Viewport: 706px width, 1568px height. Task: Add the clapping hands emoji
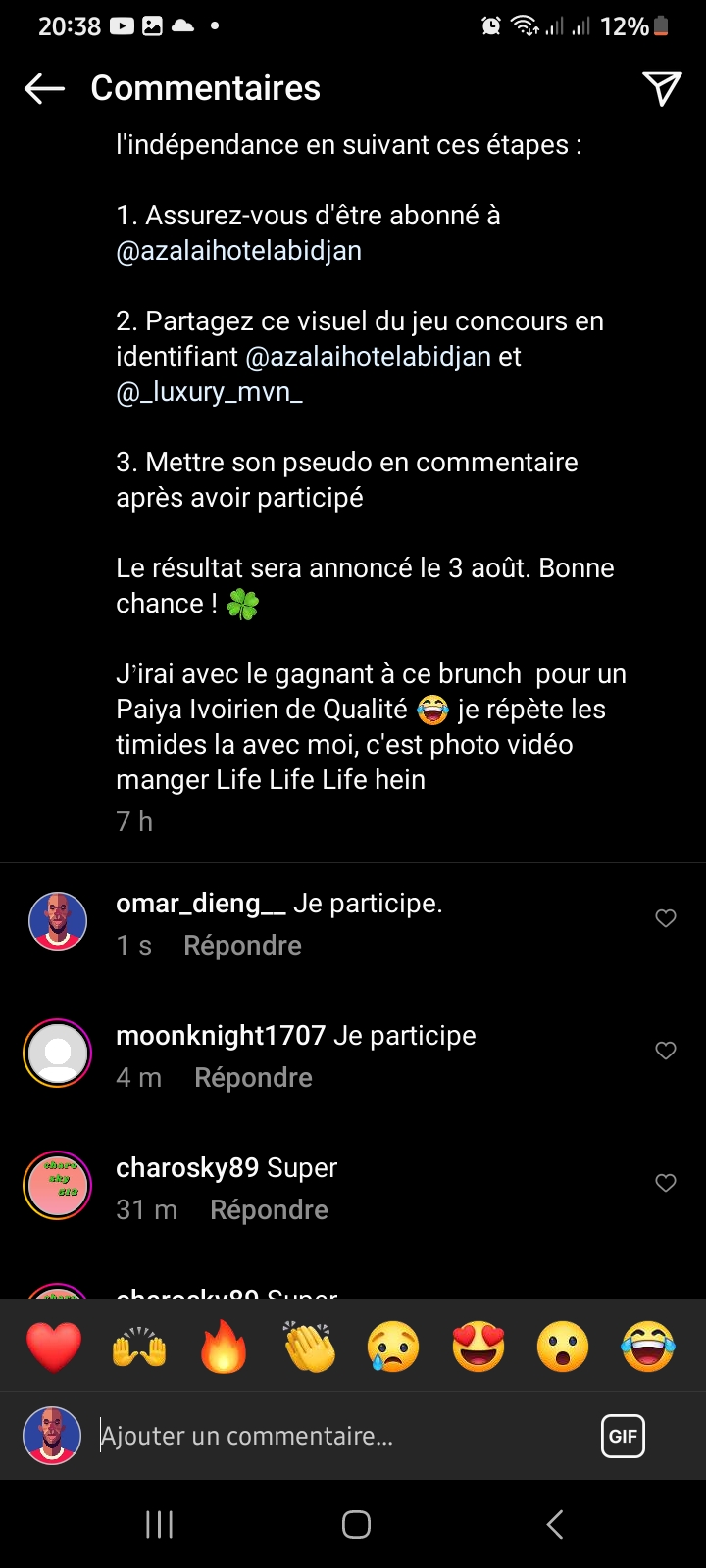pos(309,1347)
